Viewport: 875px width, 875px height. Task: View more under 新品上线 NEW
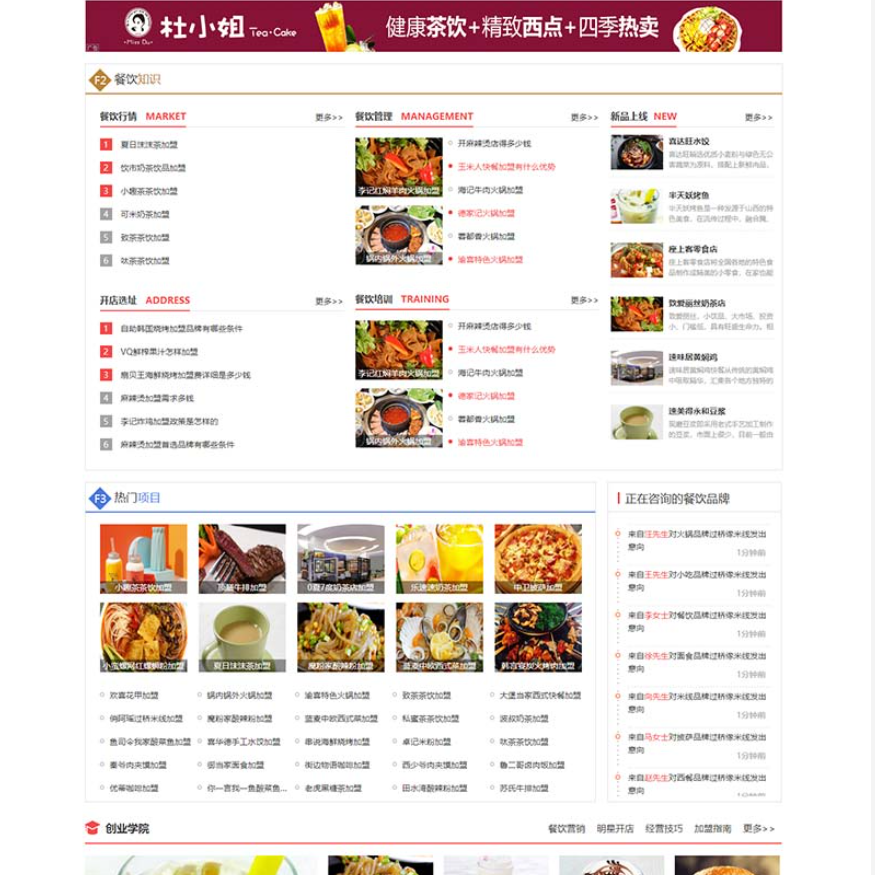pos(758,118)
